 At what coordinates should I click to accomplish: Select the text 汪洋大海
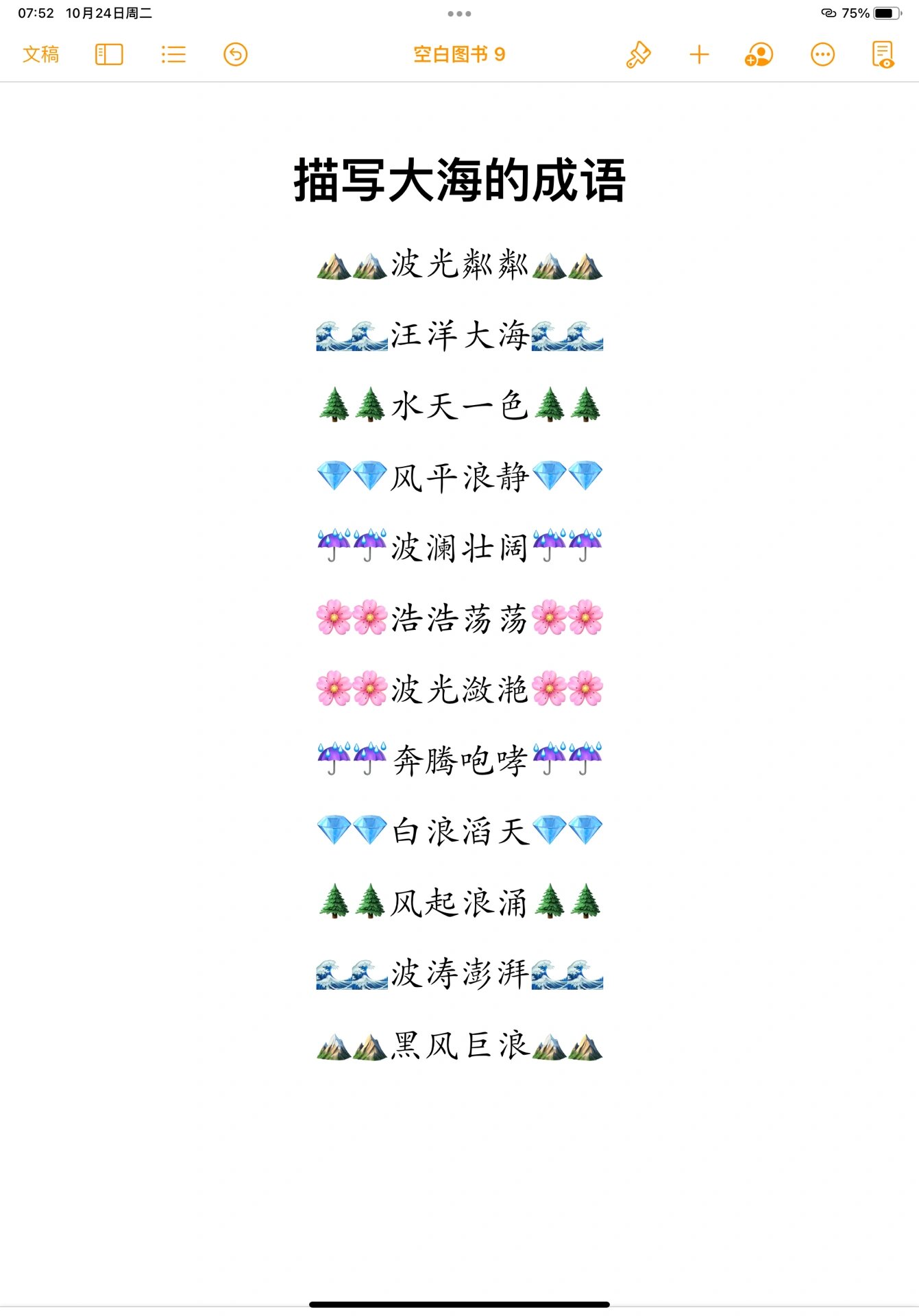tap(459, 337)
